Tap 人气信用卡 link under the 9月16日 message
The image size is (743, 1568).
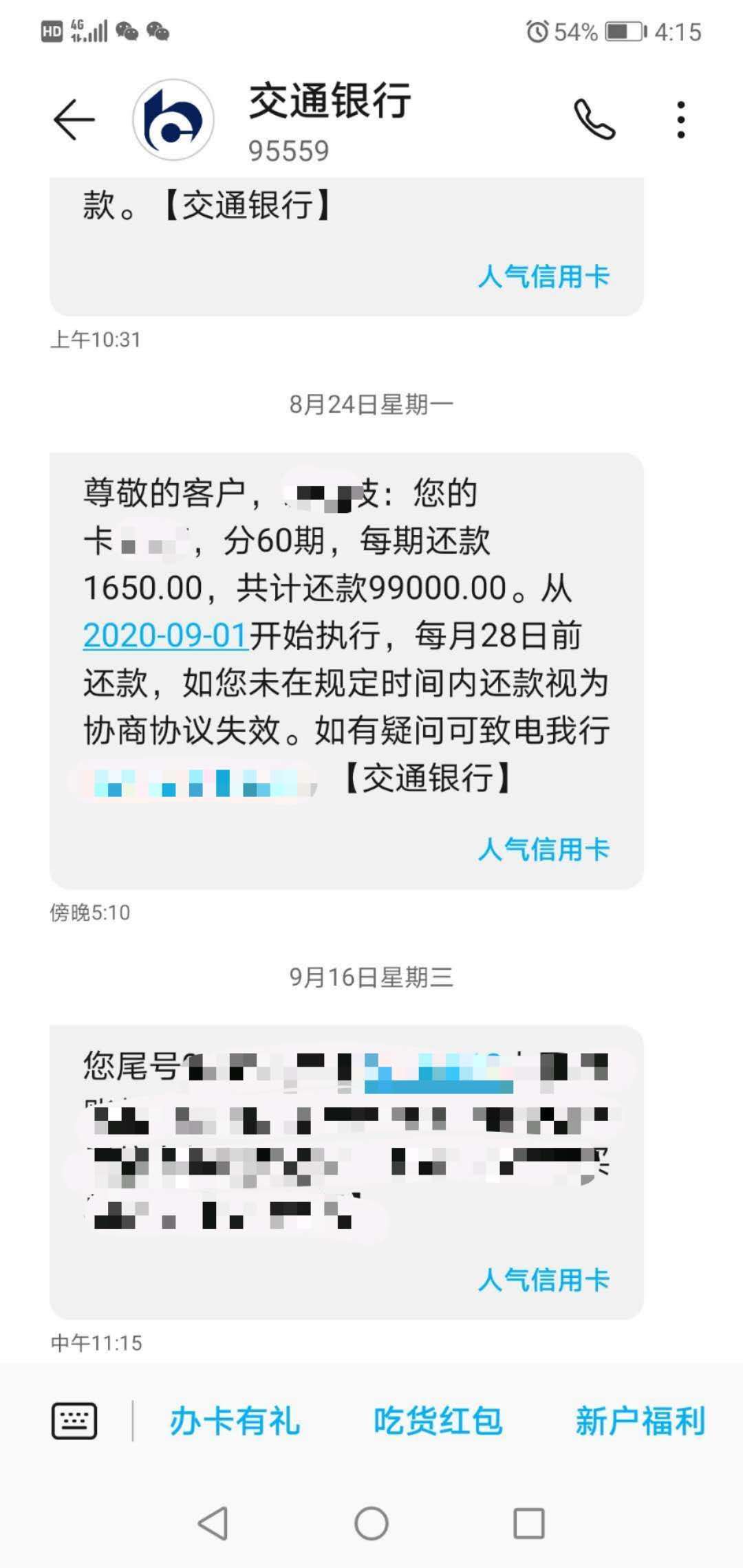[543, 1280]
